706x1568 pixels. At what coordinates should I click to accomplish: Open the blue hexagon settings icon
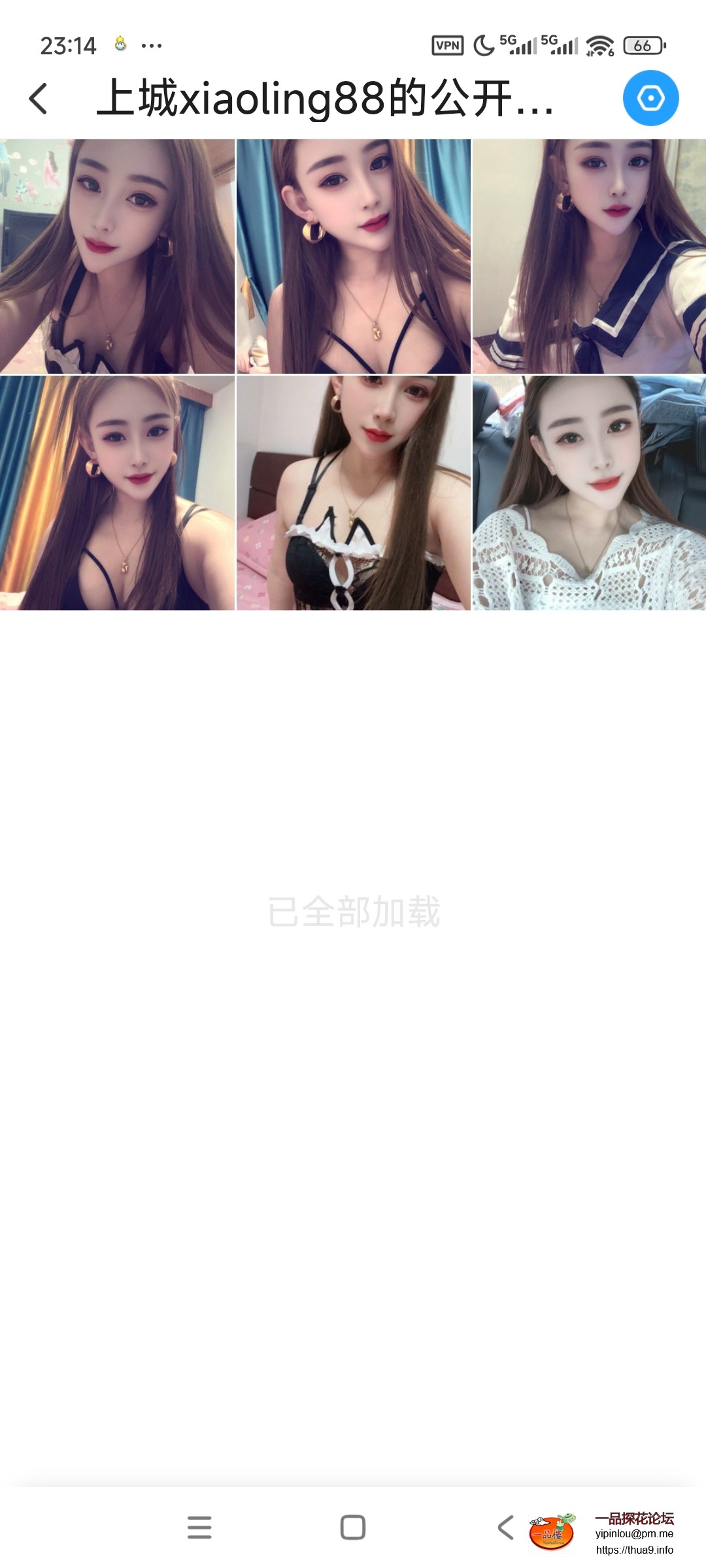point(652,98)
